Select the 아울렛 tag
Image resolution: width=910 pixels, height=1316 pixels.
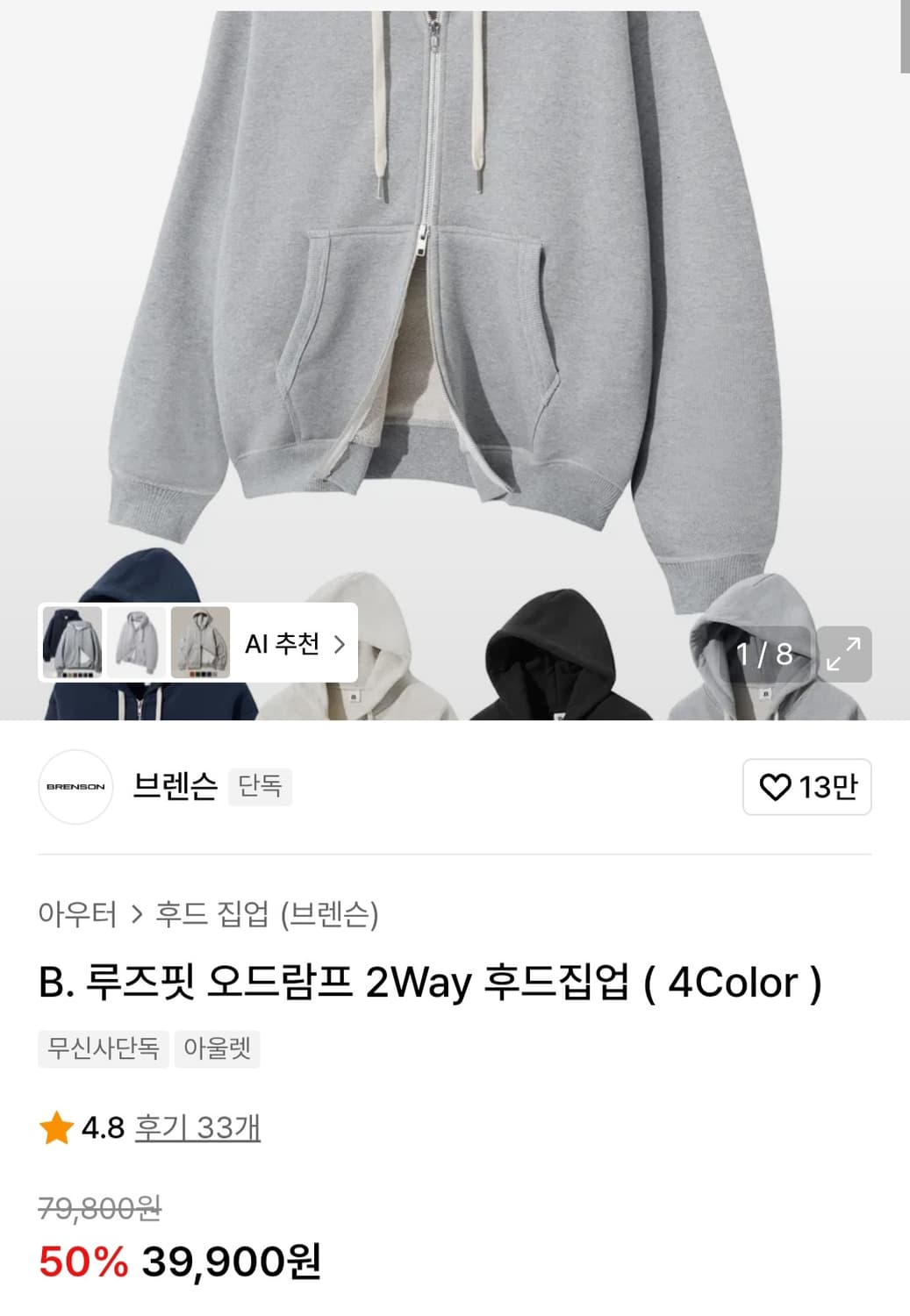click(219, 1049)
